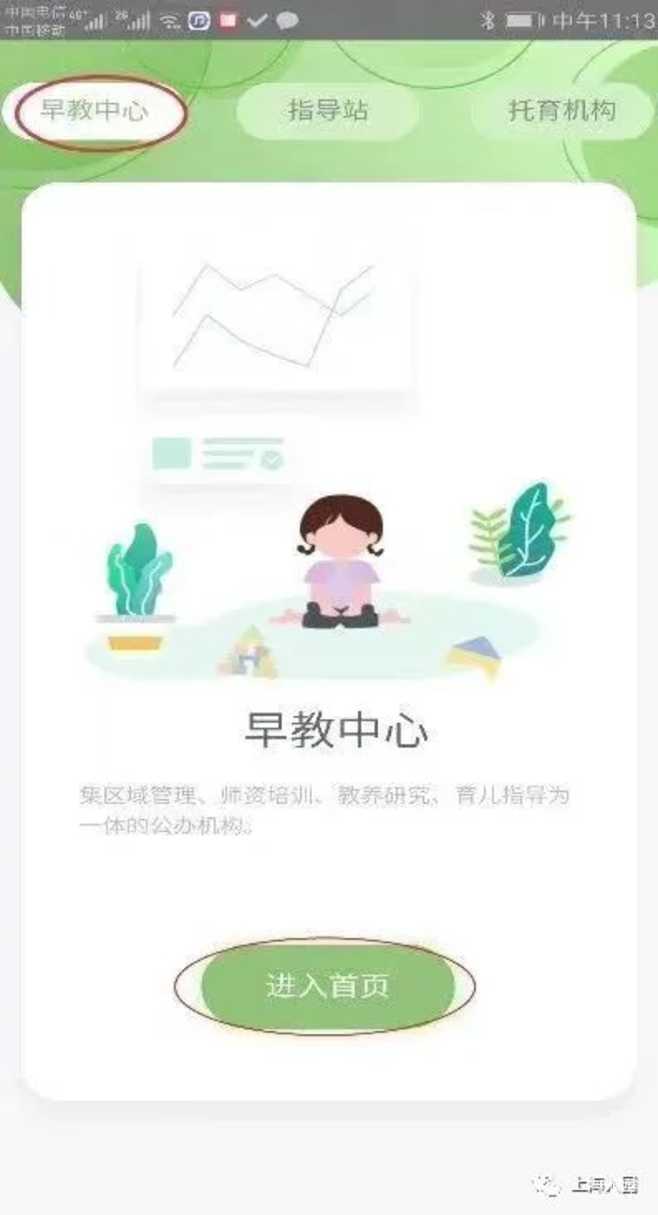Screen dimensions: 658x1215
Task: Select the 早教中心 tab
Action: [95, 111]
